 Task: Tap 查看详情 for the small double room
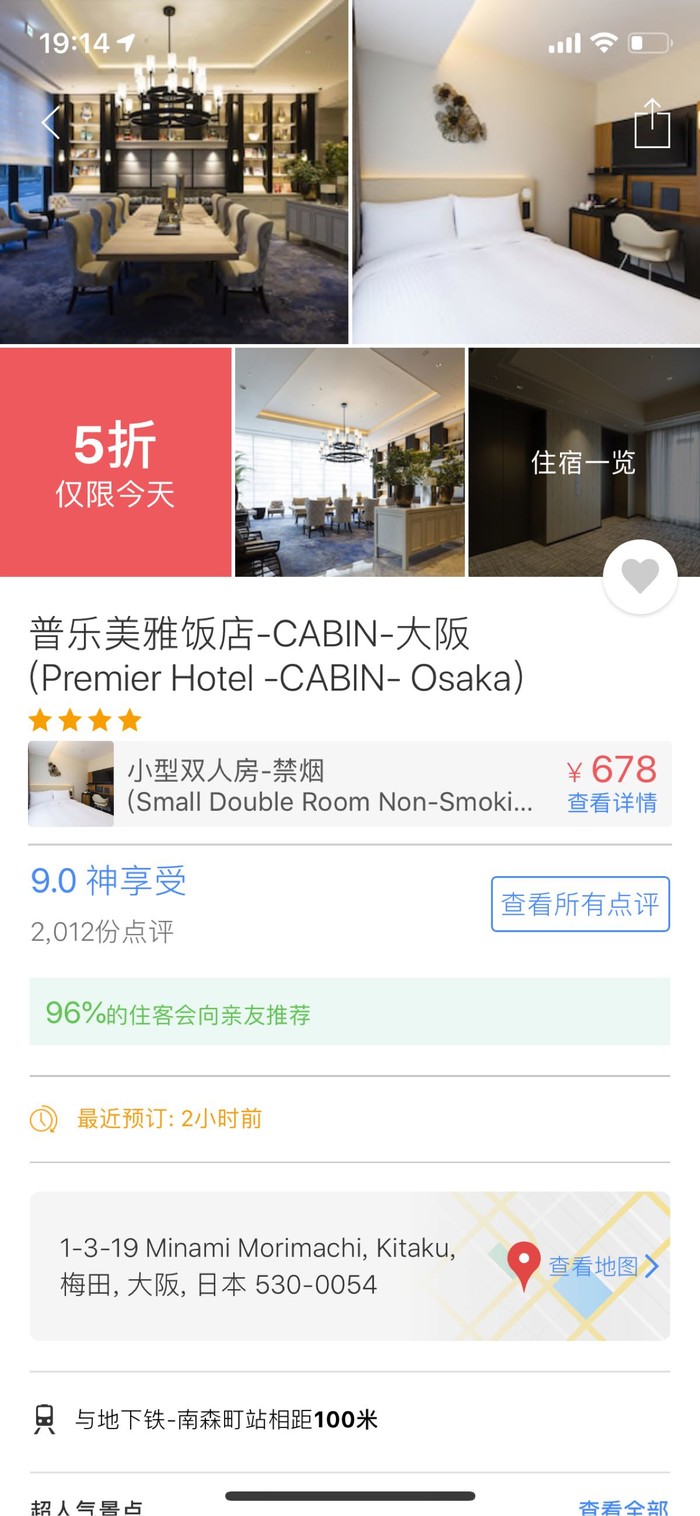(x=612, y=802)
